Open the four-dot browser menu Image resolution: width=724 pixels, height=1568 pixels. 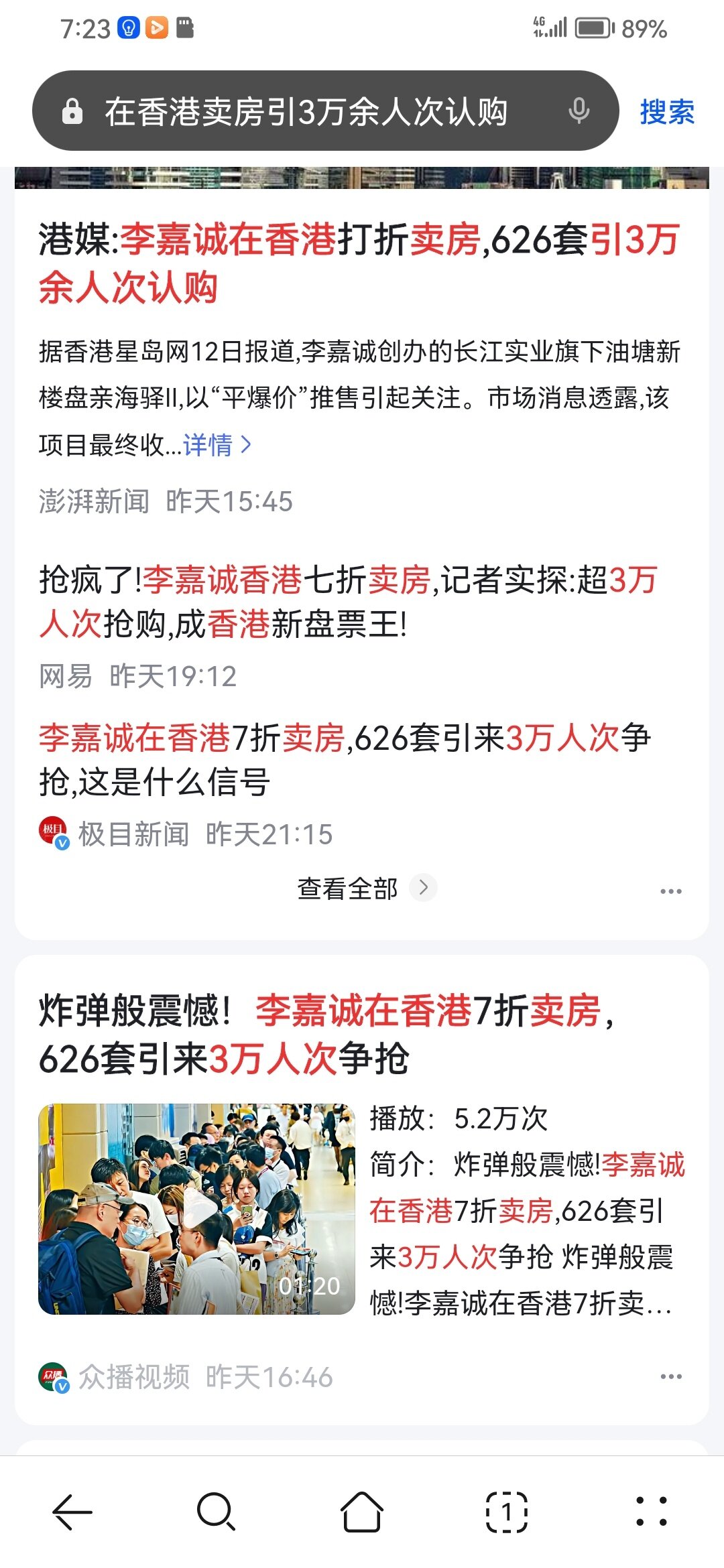coord(652,1512)
